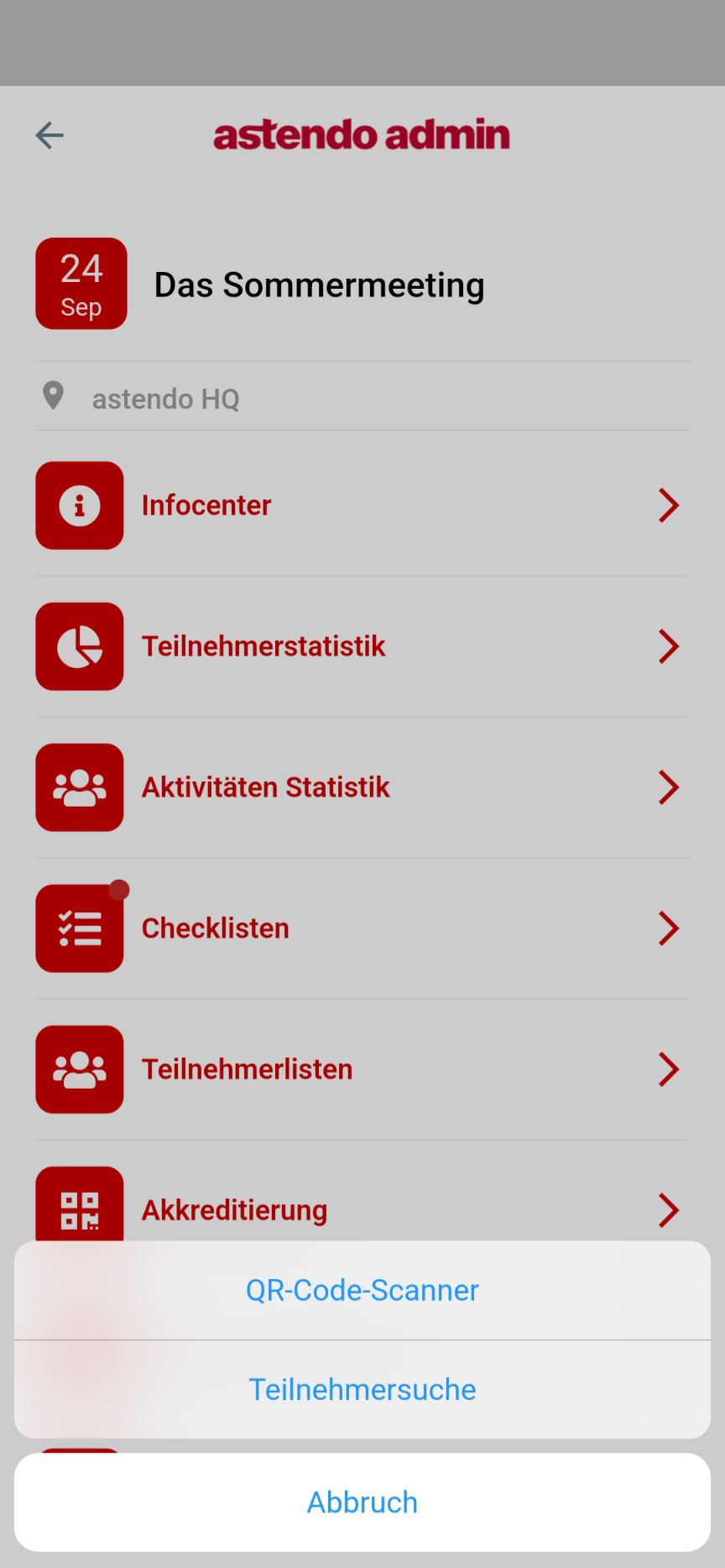725x1568 pixels.
Task: Open the Checklisten checklist icon
Action: [80, 928]
